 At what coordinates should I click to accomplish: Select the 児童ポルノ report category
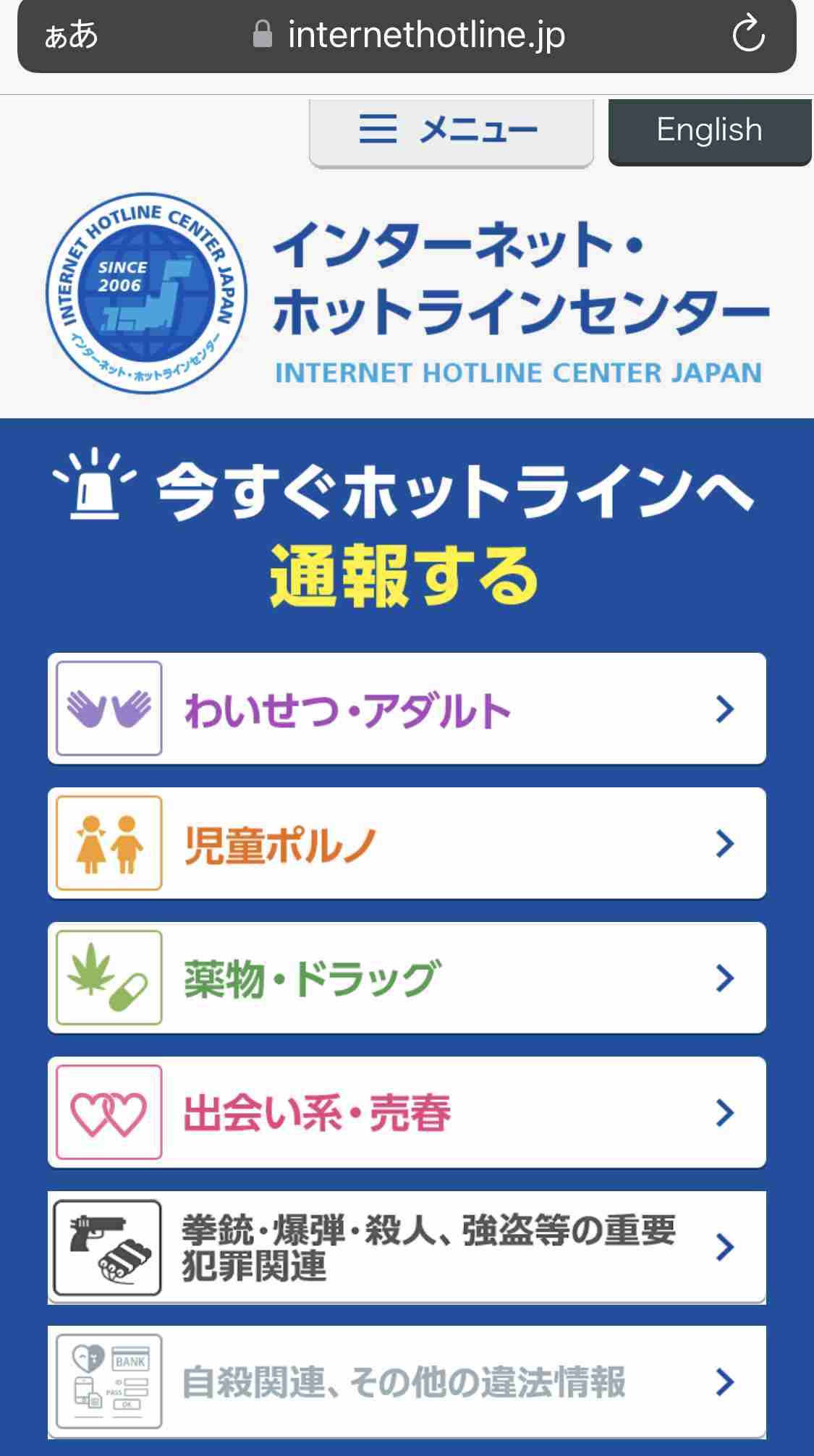407,843
